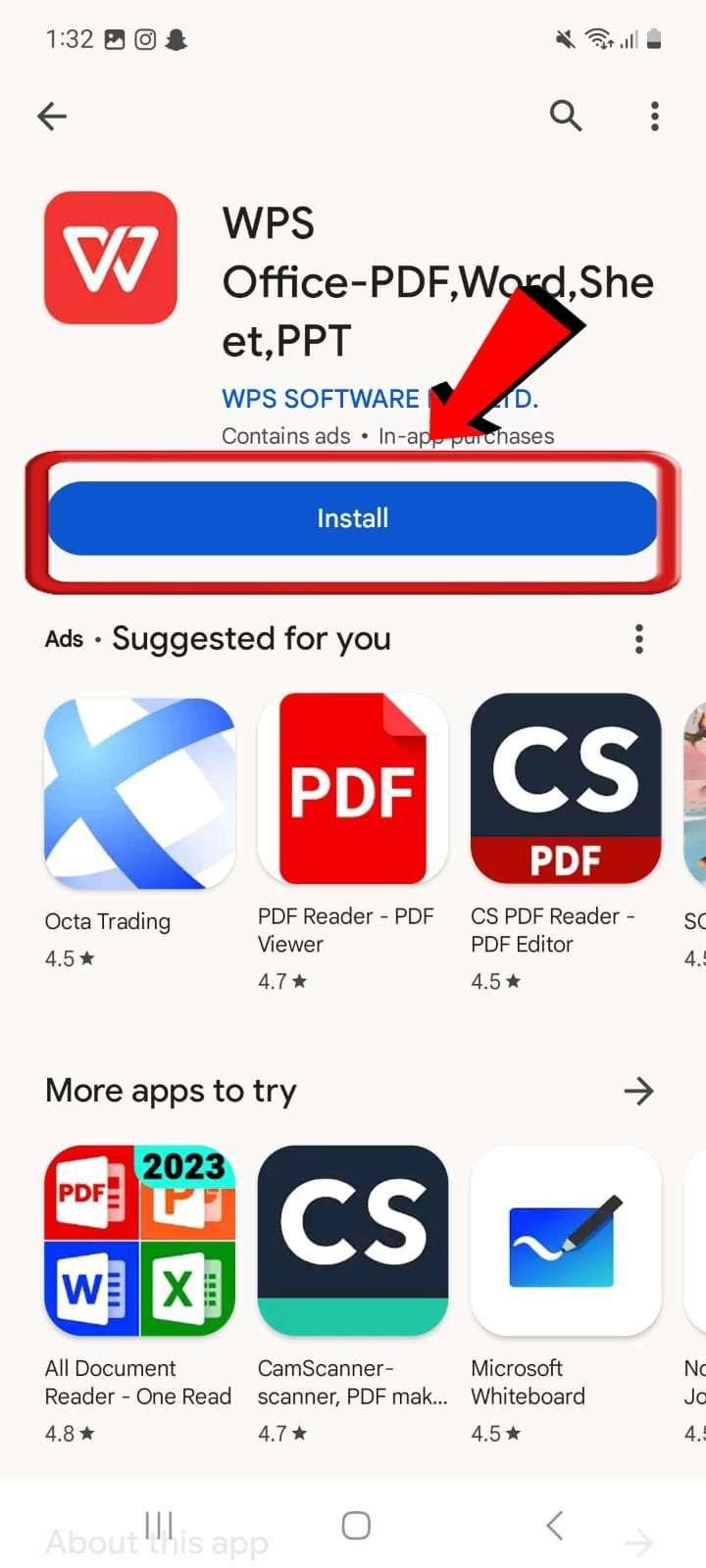
Task: Open the All Document Reader app icon
Action: pos(138,1242)
